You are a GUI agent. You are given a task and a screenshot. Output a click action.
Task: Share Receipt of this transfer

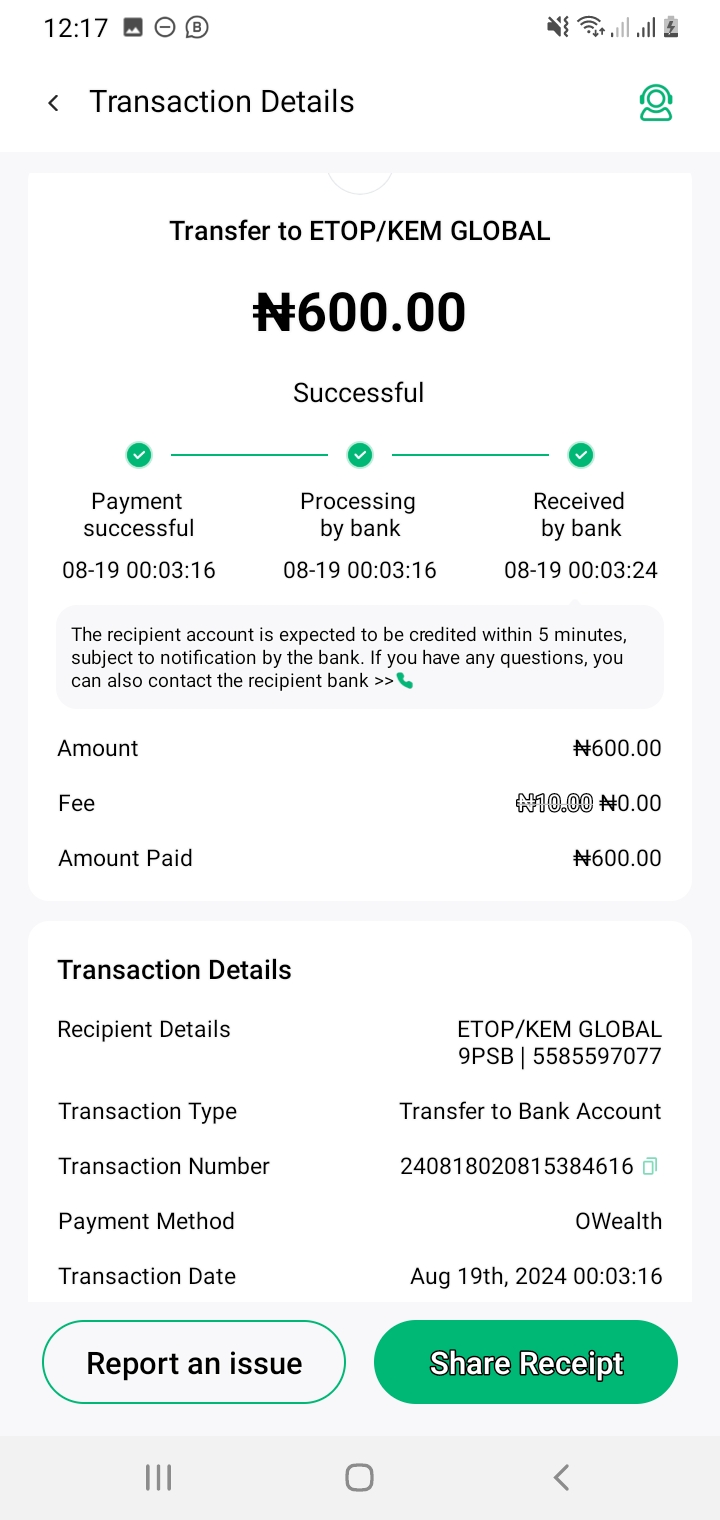click(526, 1363)
